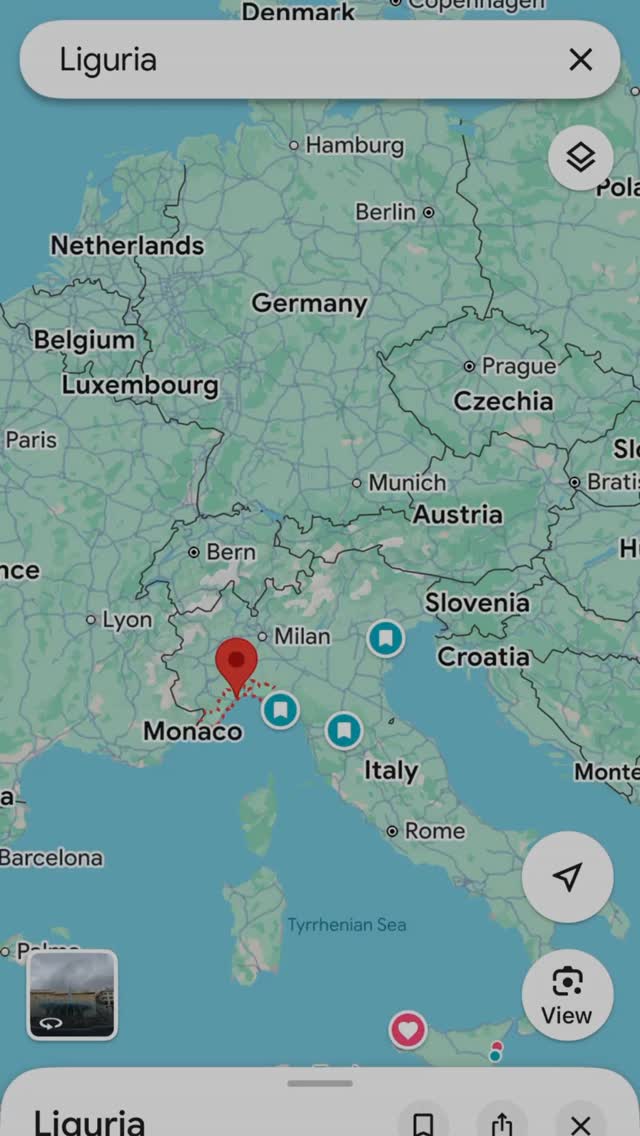Tap the Liguria search field

pyautogui.click(x=290, y=60)
